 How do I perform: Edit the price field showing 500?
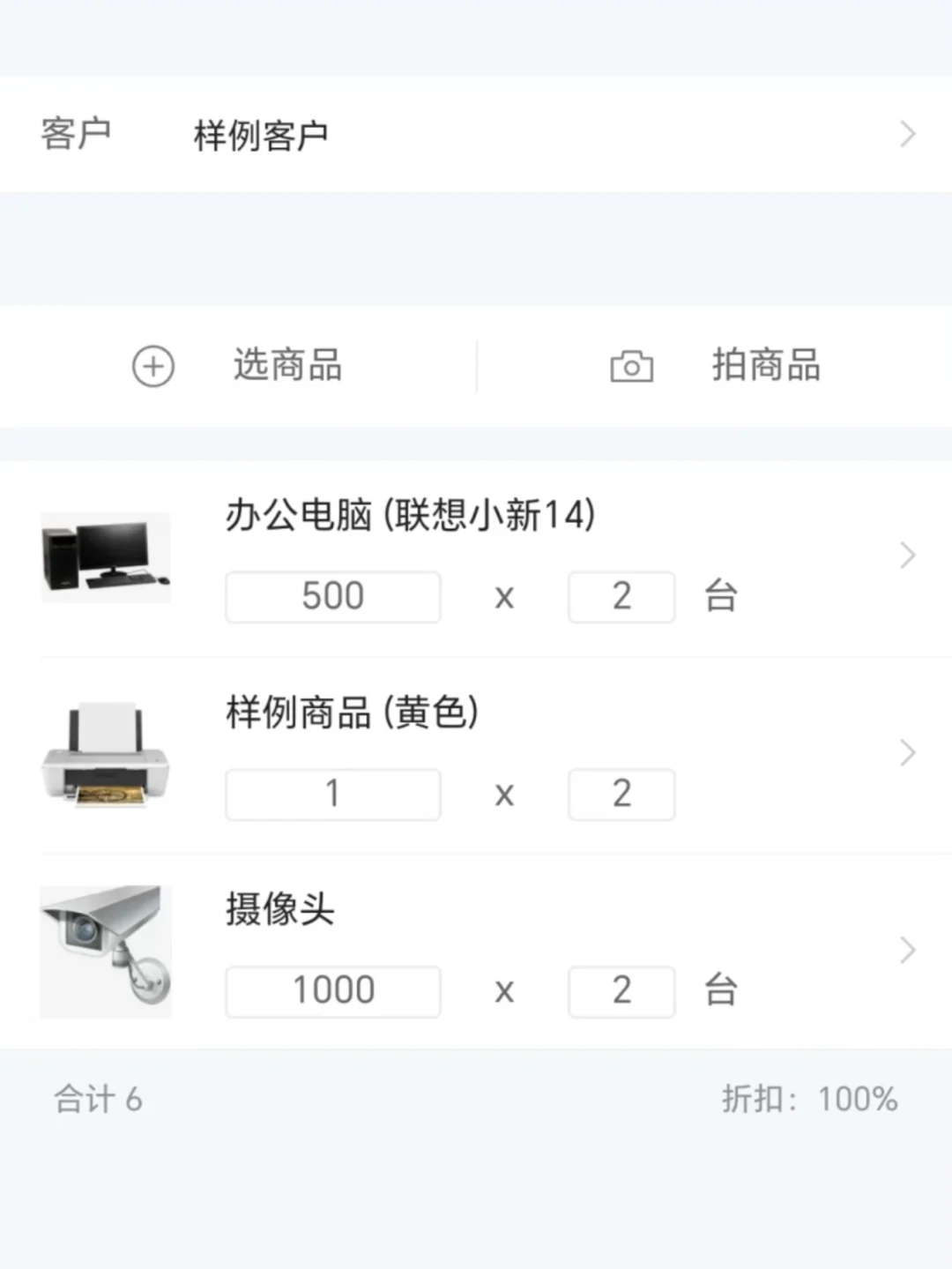(x=332, y=597)
